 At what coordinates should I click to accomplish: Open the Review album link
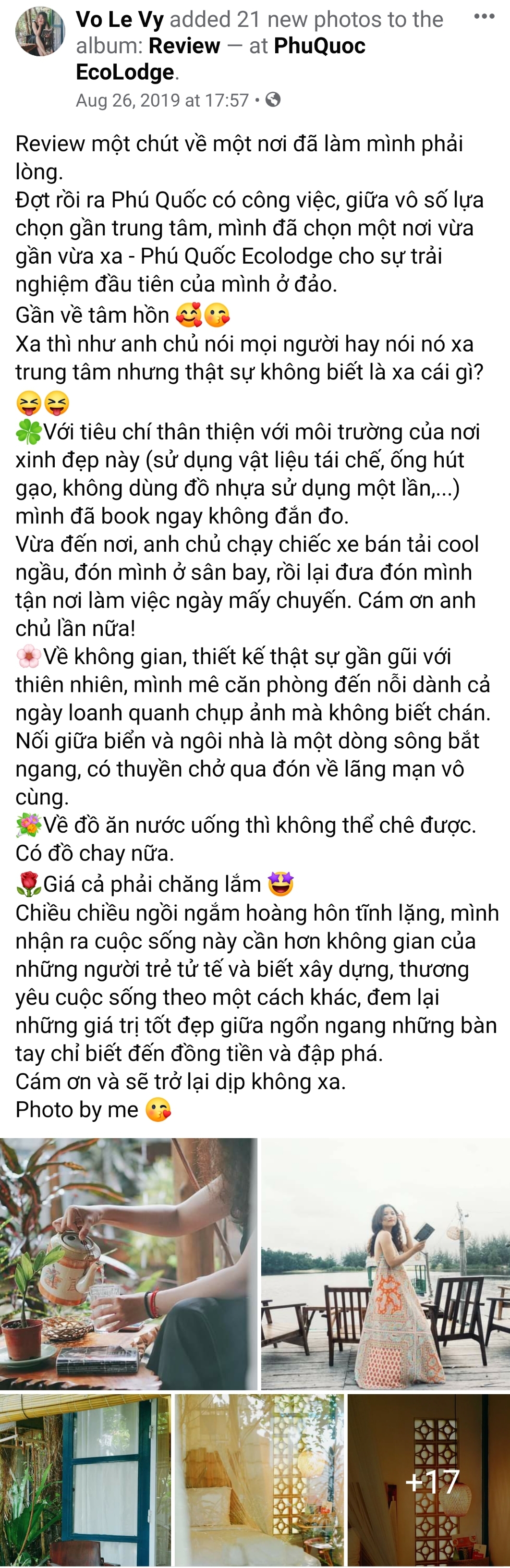coord(184,46)
